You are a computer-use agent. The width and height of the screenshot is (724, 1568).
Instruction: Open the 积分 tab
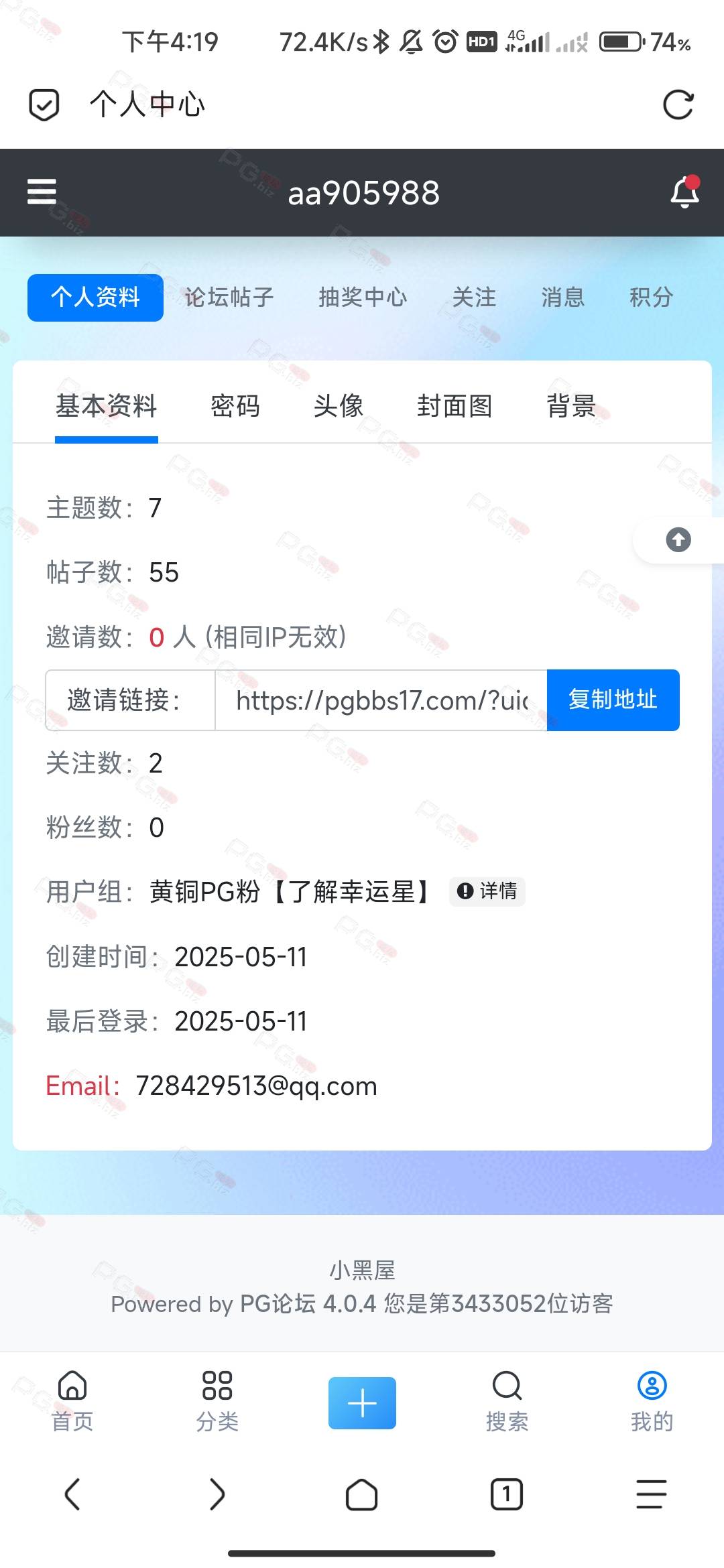pos(651,298)
